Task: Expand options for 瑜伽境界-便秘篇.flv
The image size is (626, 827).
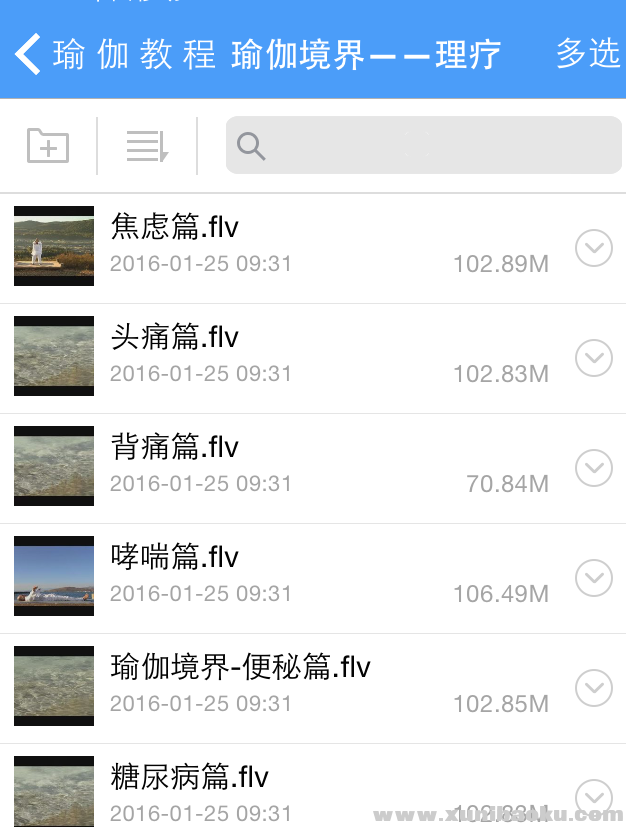Action: [594, 688]
